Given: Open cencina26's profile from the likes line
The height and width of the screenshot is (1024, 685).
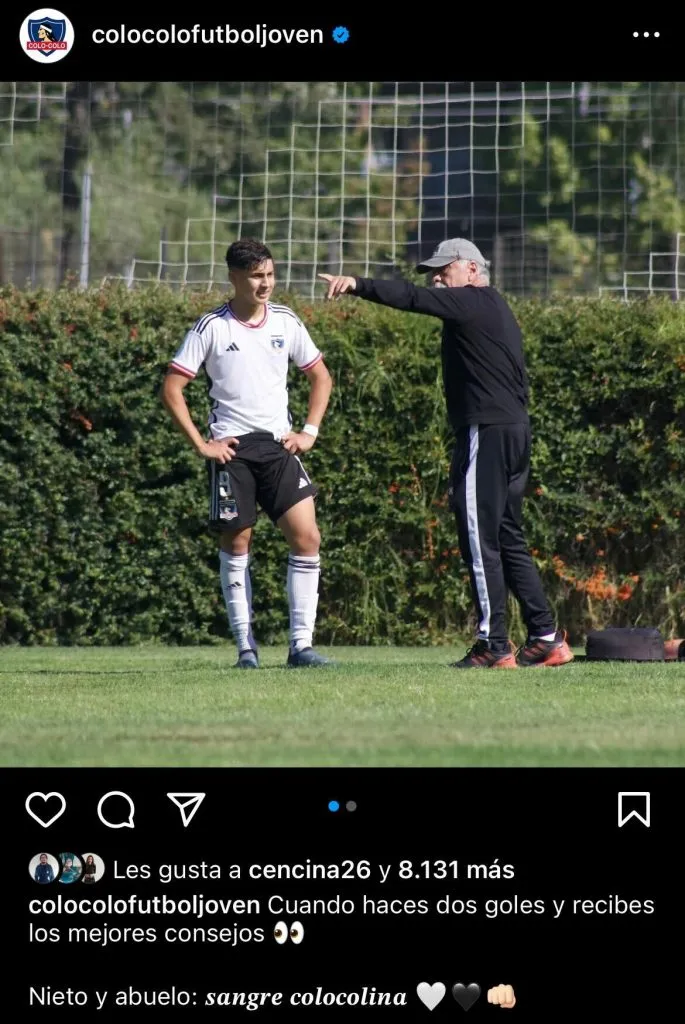Looking at the screenshot, I should coord(310,870).
